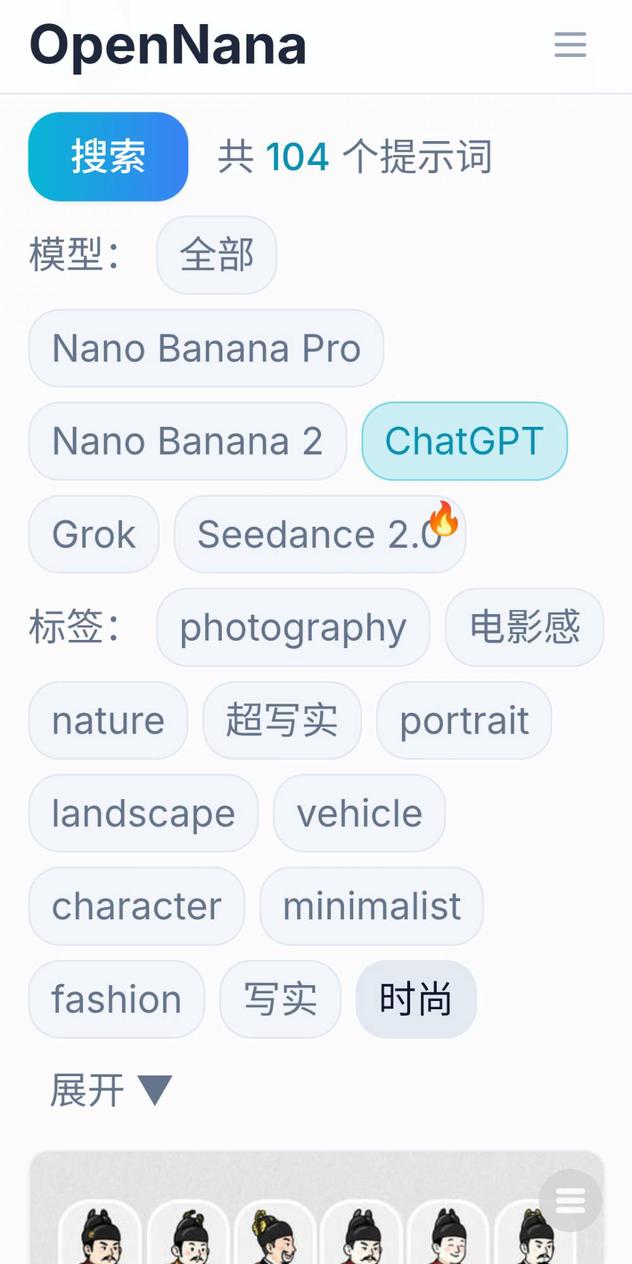Expand the tag list with 展开
The height and width of the screenshot is (1264, 632).
[x=111, y=1089]
